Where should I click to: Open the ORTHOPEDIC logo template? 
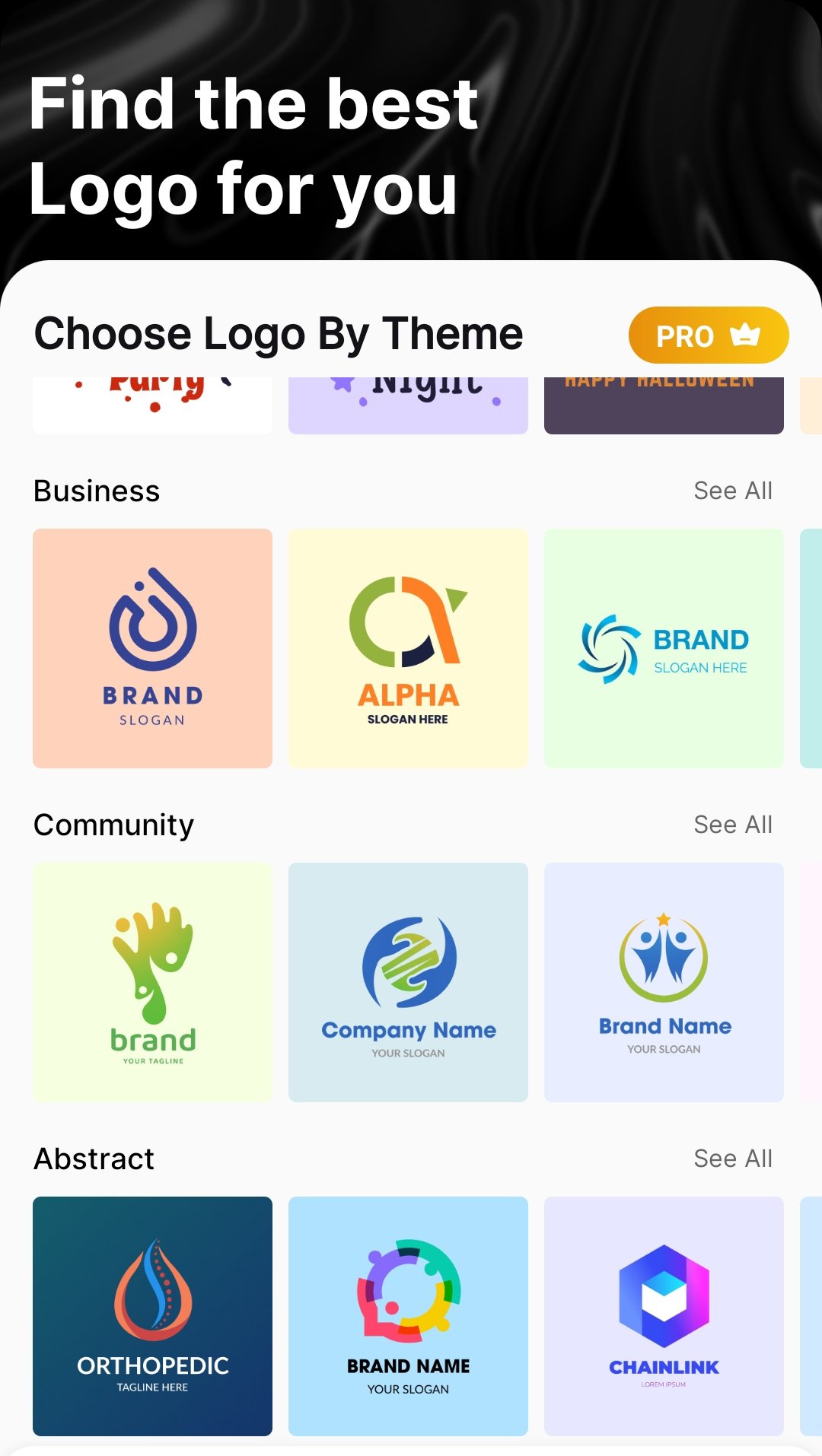(x=152, y=1316)
